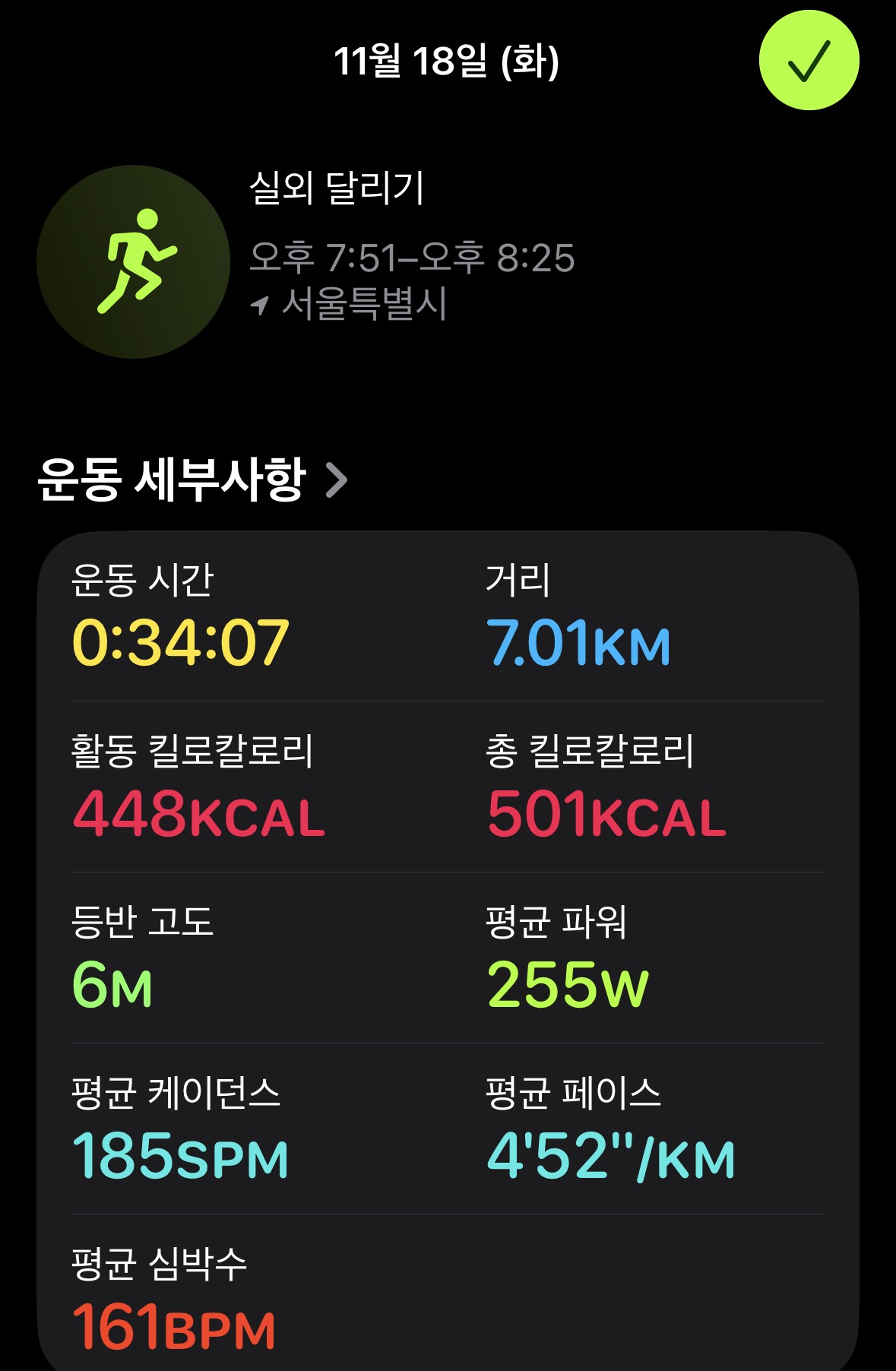This screenshot has width=896, height=1371.
Task: Open detailed stats using the right arrow
Action: point(340,477)
